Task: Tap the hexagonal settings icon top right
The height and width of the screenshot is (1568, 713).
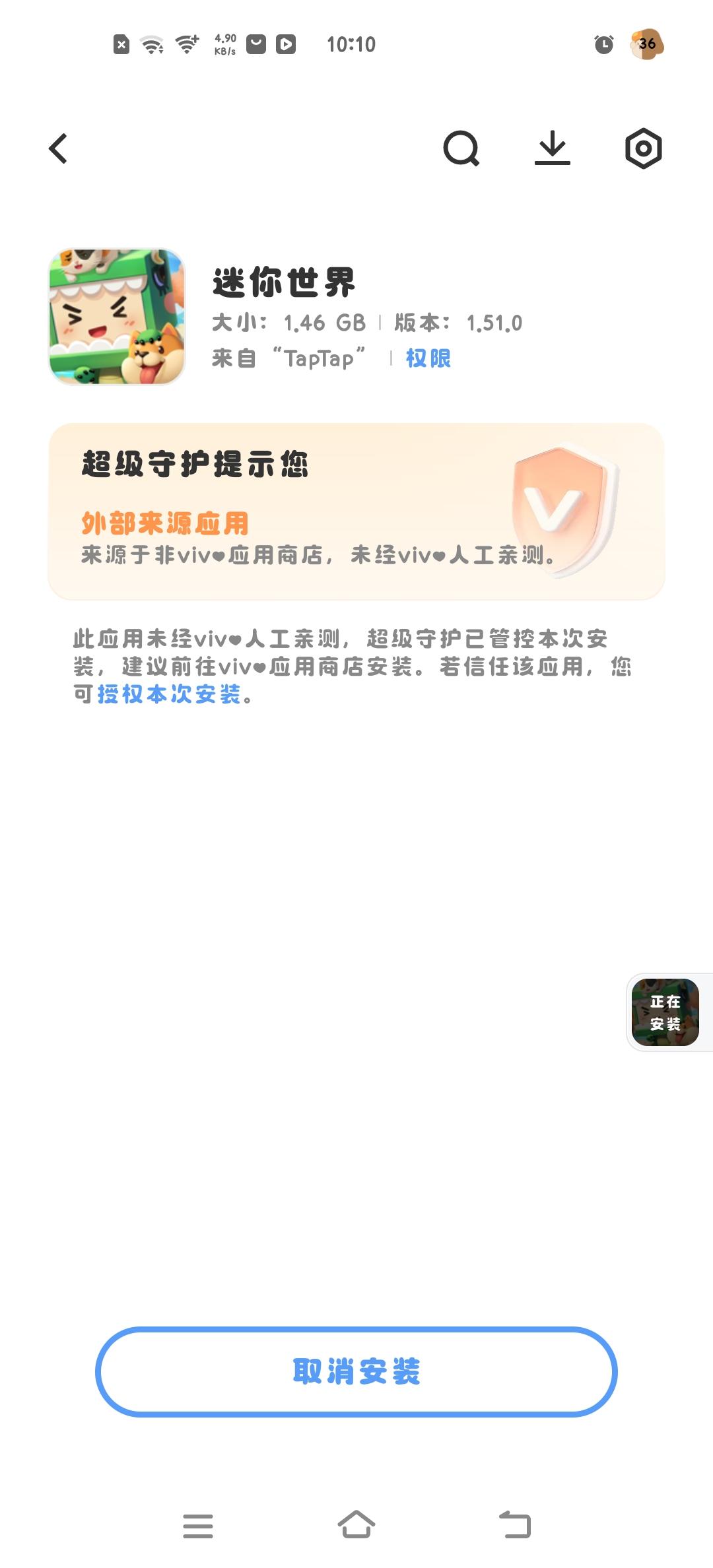Action: coord(641,149)
